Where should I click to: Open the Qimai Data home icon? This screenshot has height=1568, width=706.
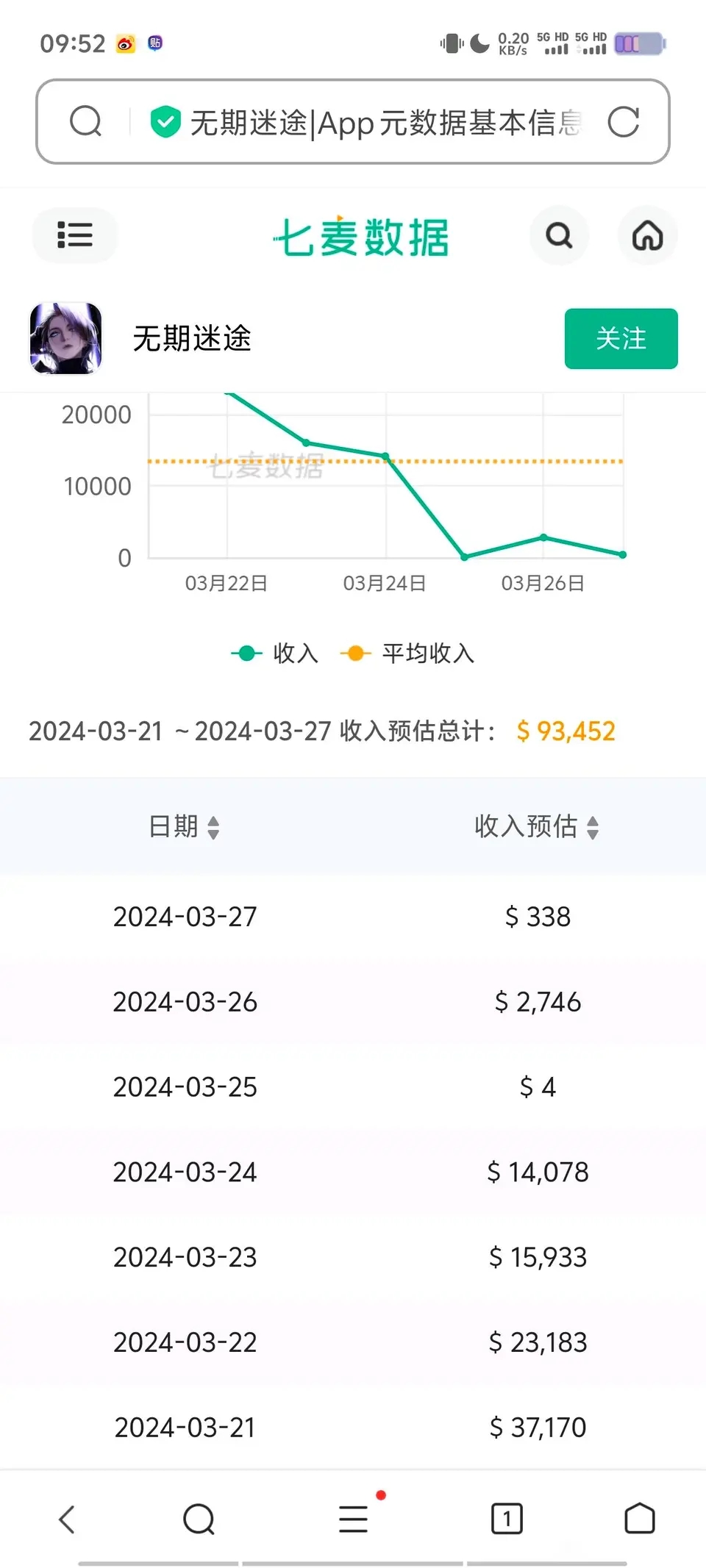tap(648, 236)
